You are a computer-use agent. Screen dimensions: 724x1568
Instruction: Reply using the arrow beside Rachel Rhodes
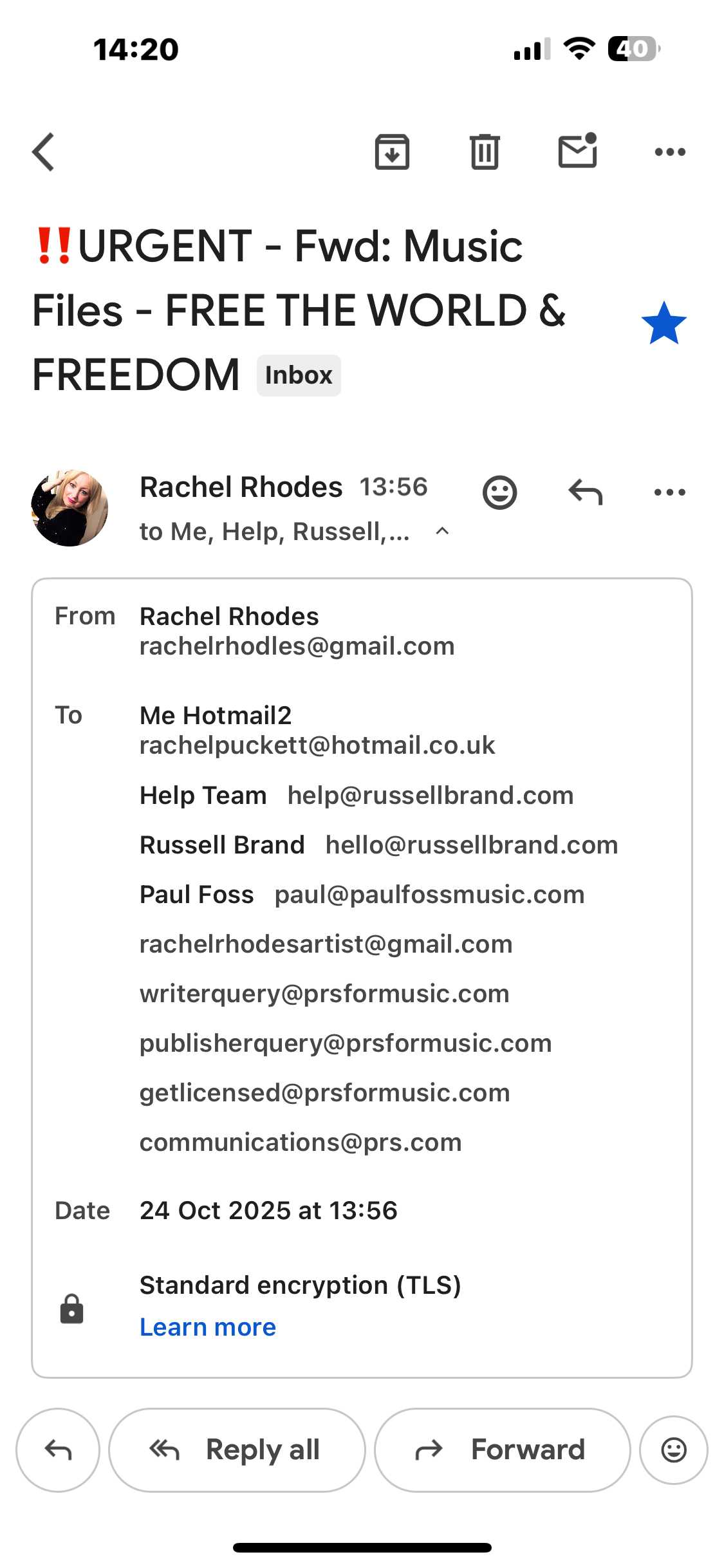click(x=585, y=493)
